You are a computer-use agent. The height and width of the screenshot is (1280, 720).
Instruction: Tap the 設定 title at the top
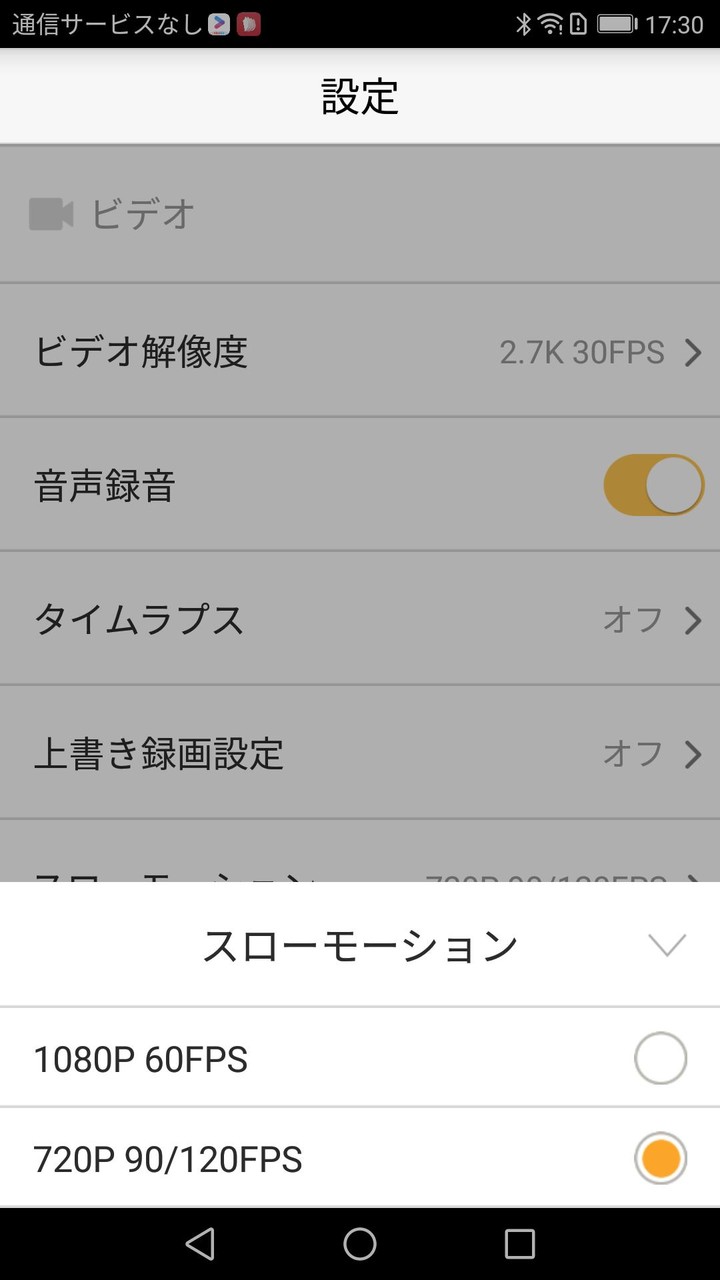click(360, 97)
